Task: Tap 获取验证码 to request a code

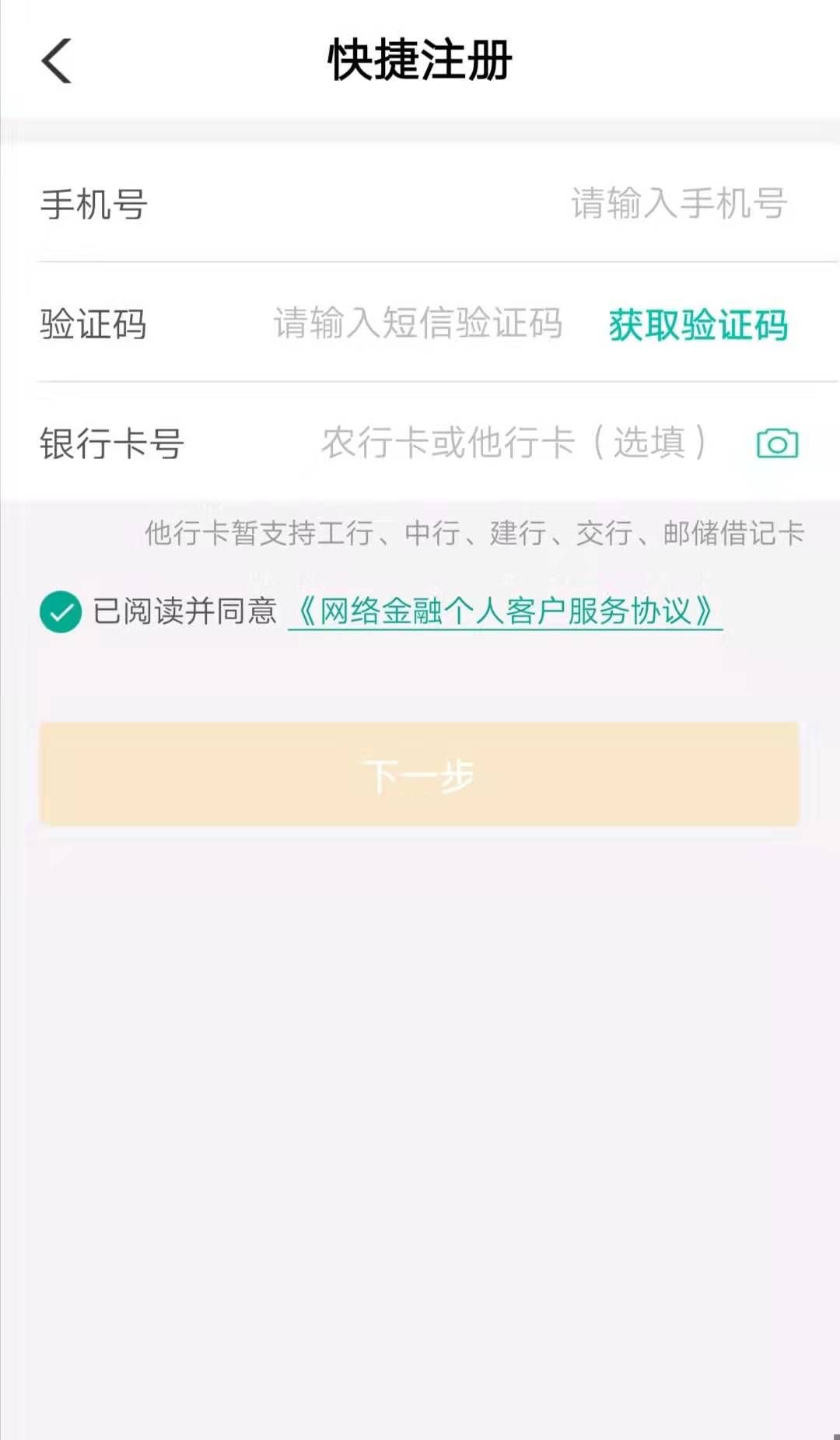Action: (698, 324)
